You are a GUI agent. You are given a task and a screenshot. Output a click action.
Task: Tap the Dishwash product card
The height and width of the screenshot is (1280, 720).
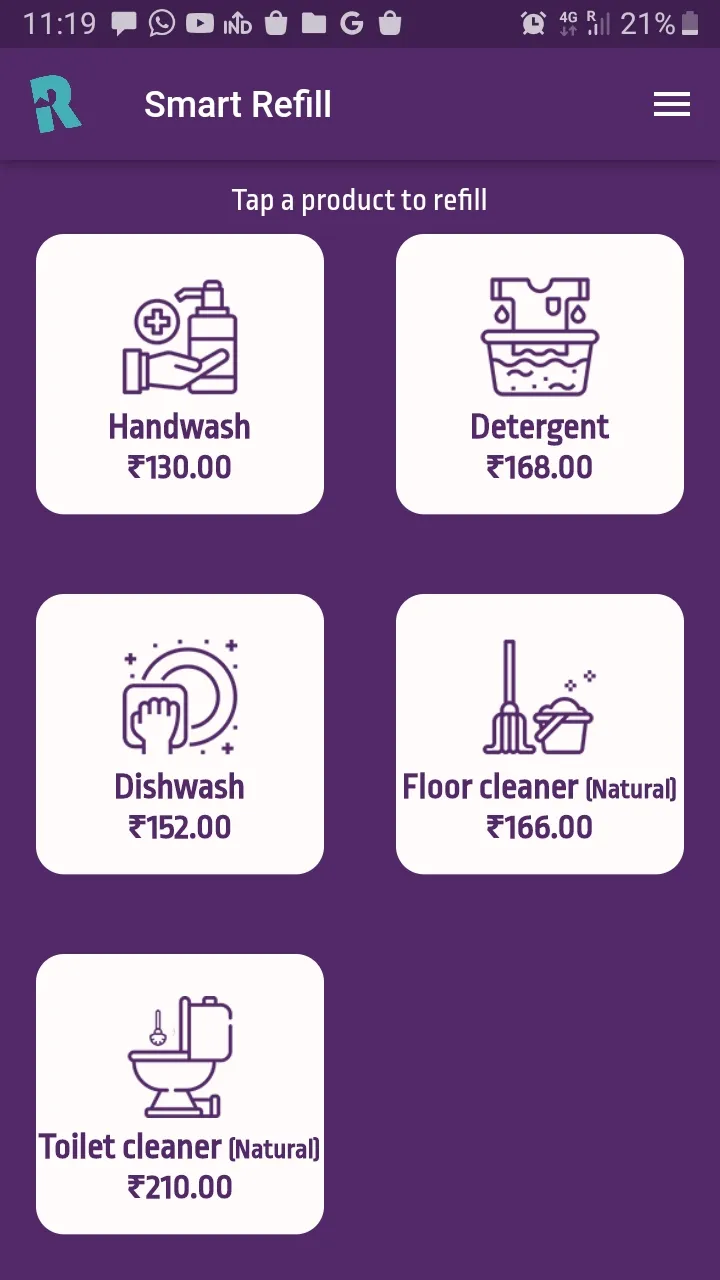[x=180, y=734]
